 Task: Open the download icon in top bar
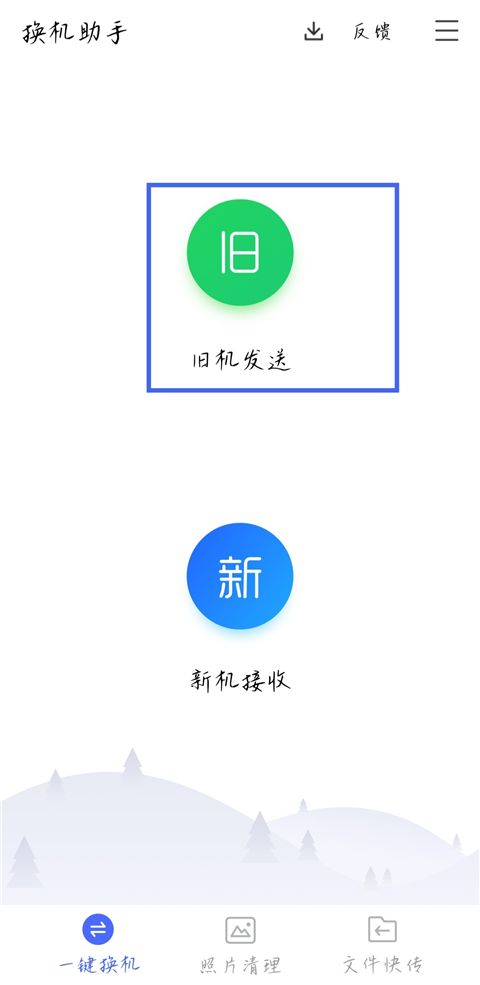click(313, 31)
